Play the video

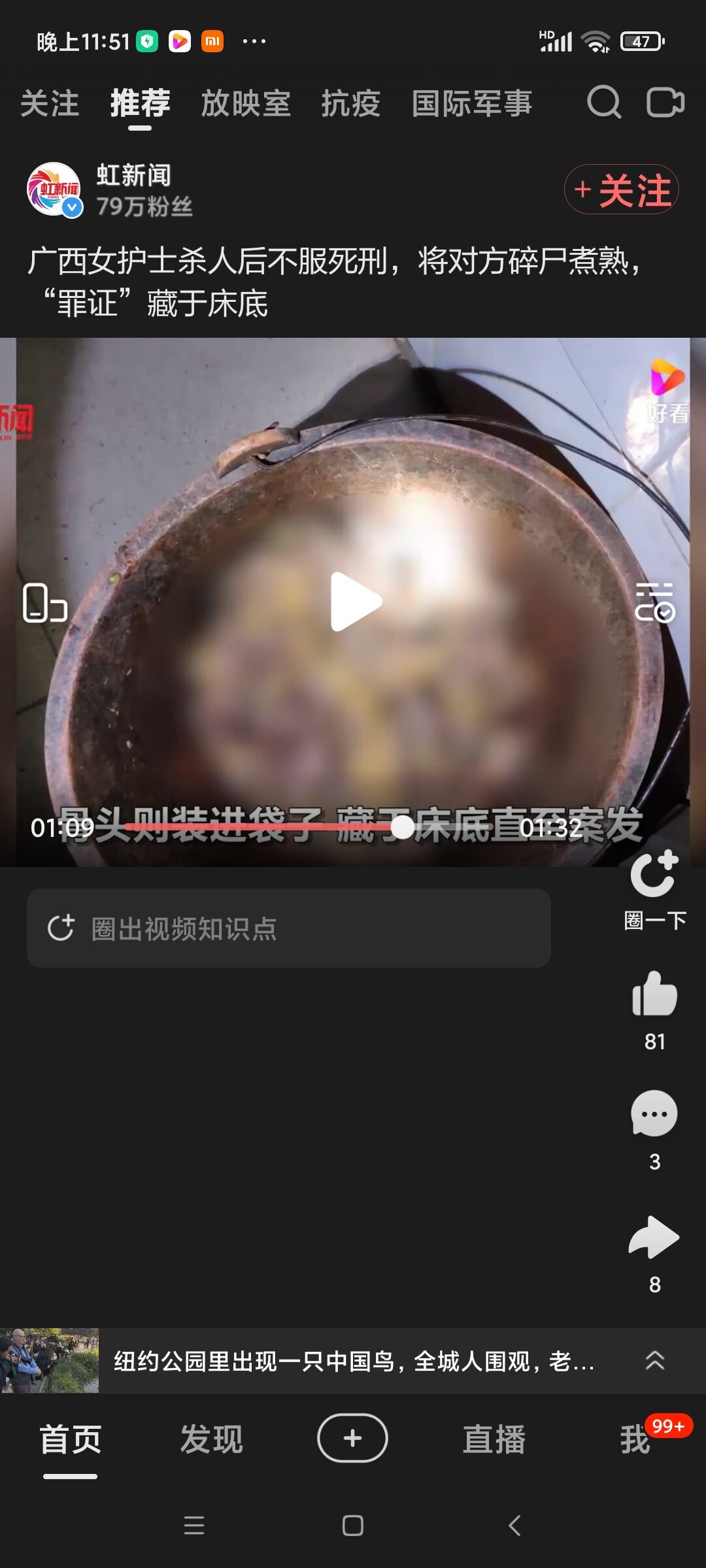click(x=354, y=602)
